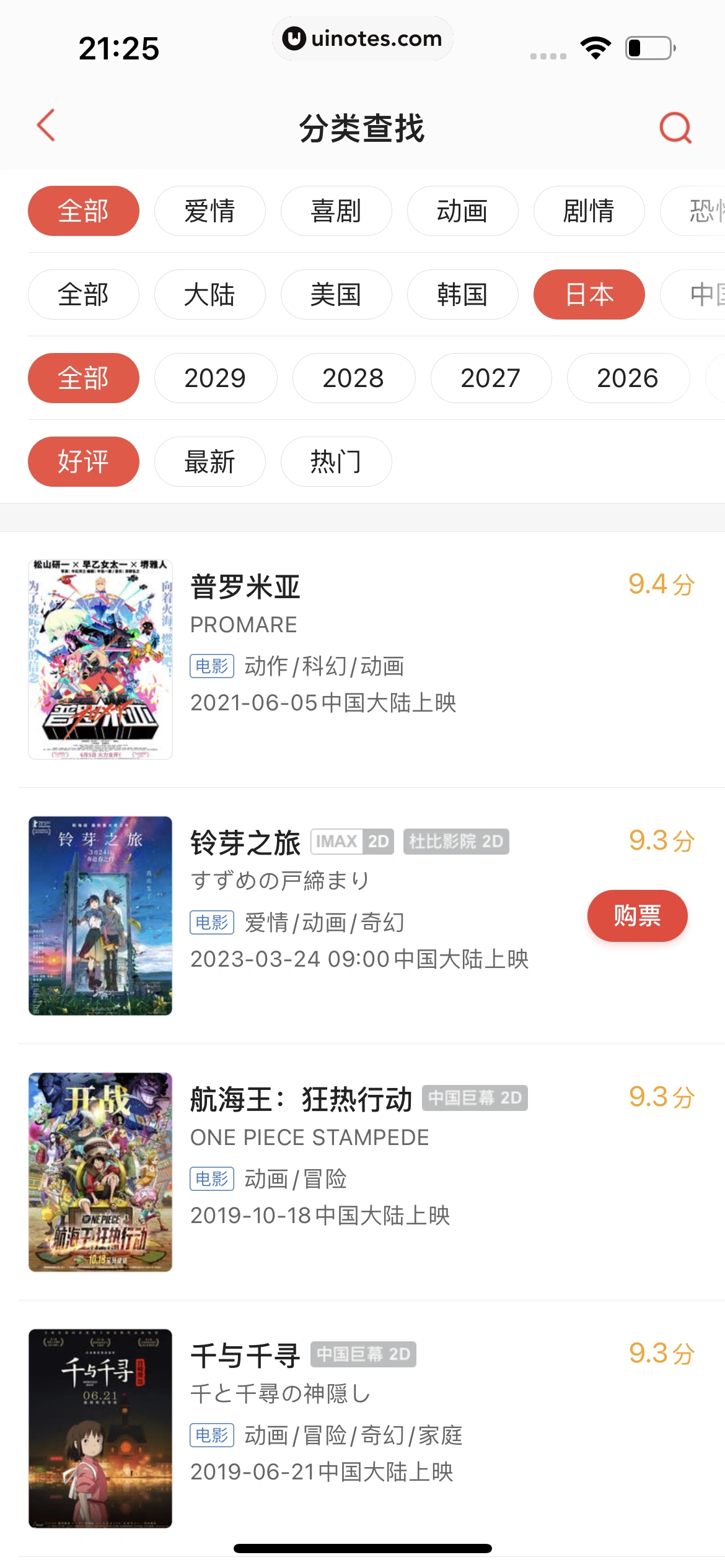Filter movies by year 2029

click(x=216, y=378)
